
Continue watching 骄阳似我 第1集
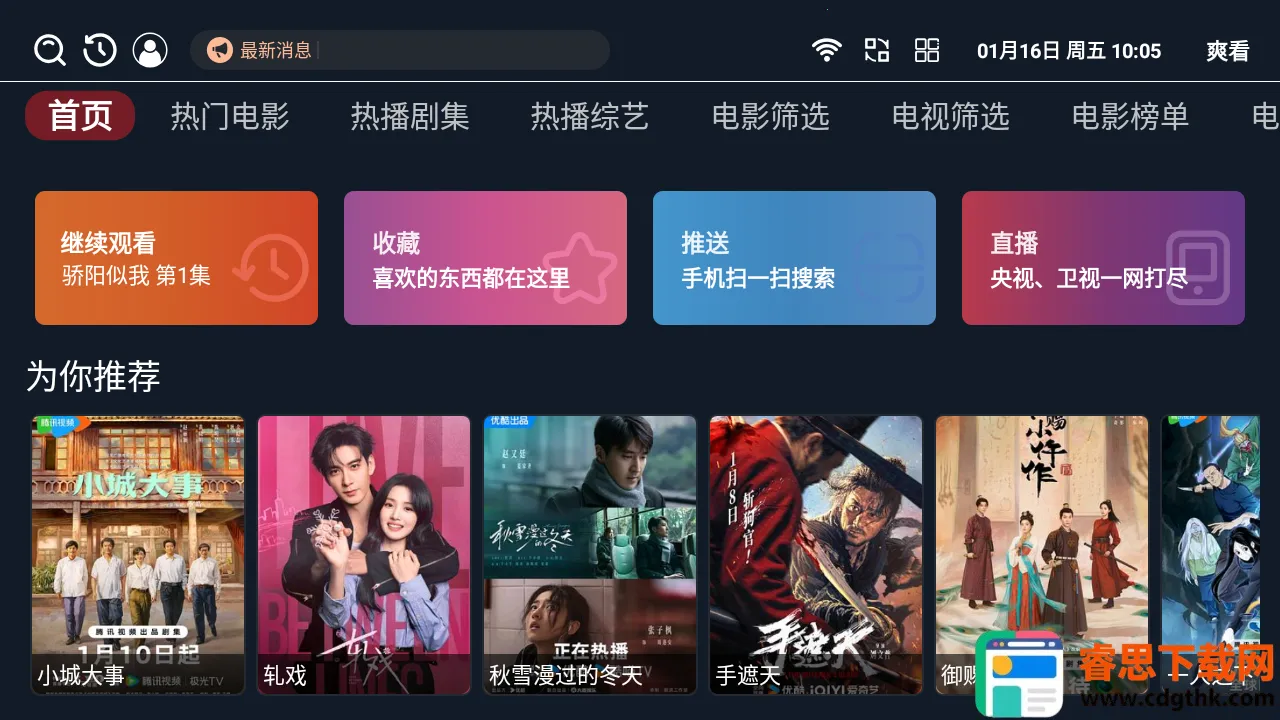pos(176,258)
